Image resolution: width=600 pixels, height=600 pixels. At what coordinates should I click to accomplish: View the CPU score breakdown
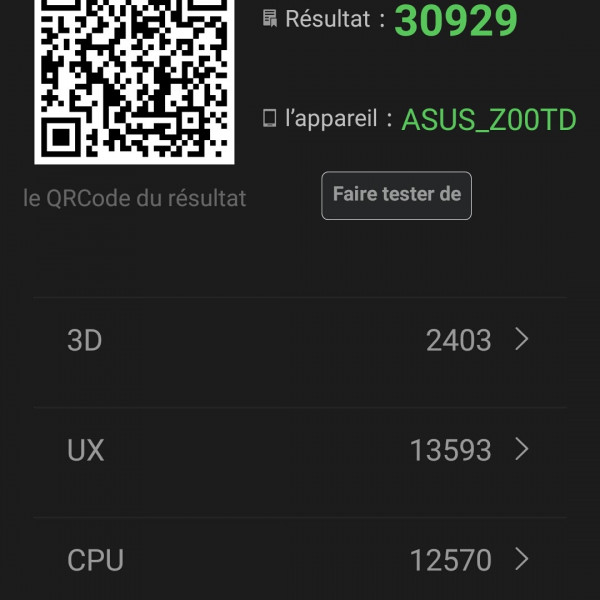coord(300,560)
